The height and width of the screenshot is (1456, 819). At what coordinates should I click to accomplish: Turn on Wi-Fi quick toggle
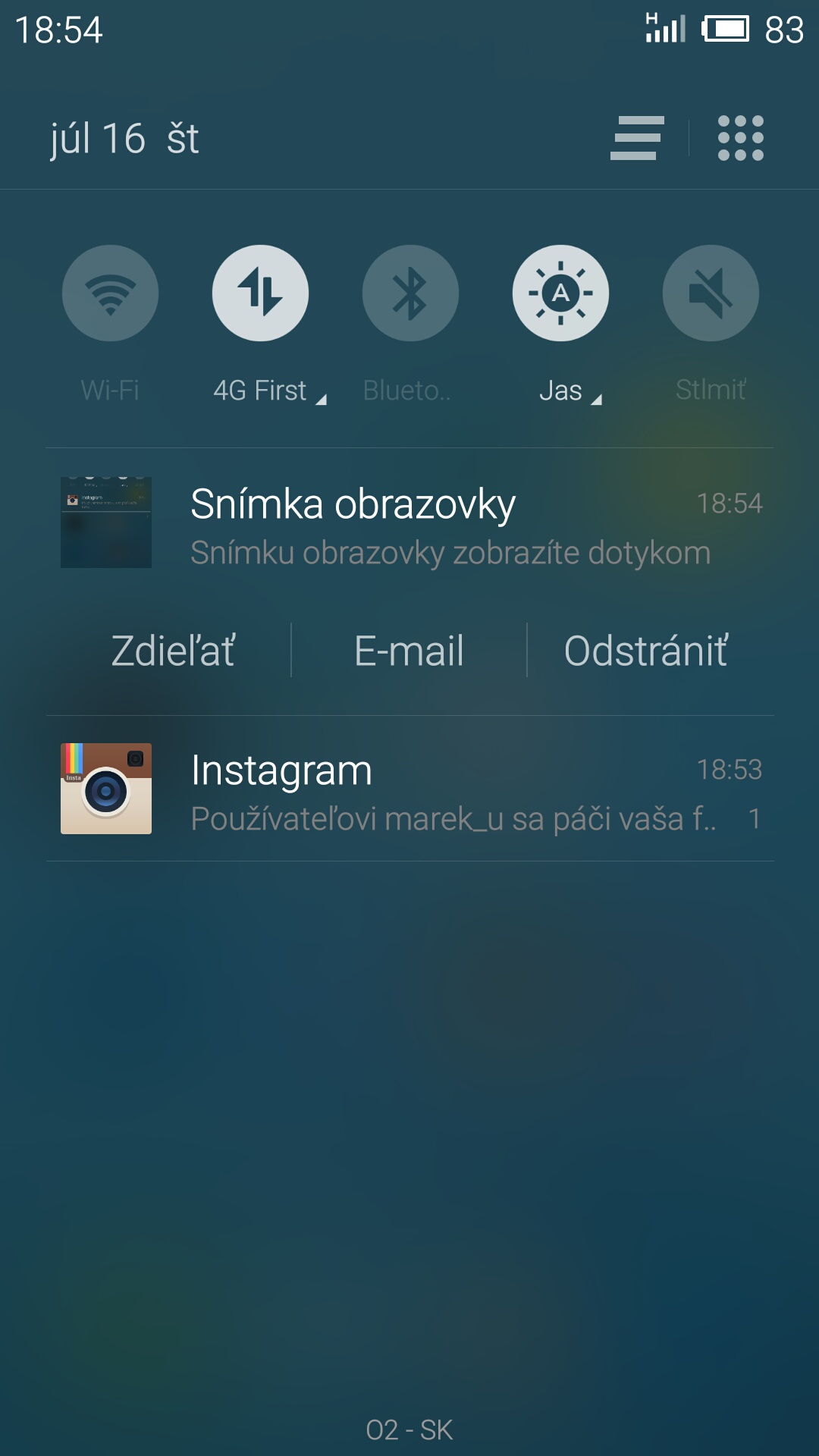pos(110,293)
